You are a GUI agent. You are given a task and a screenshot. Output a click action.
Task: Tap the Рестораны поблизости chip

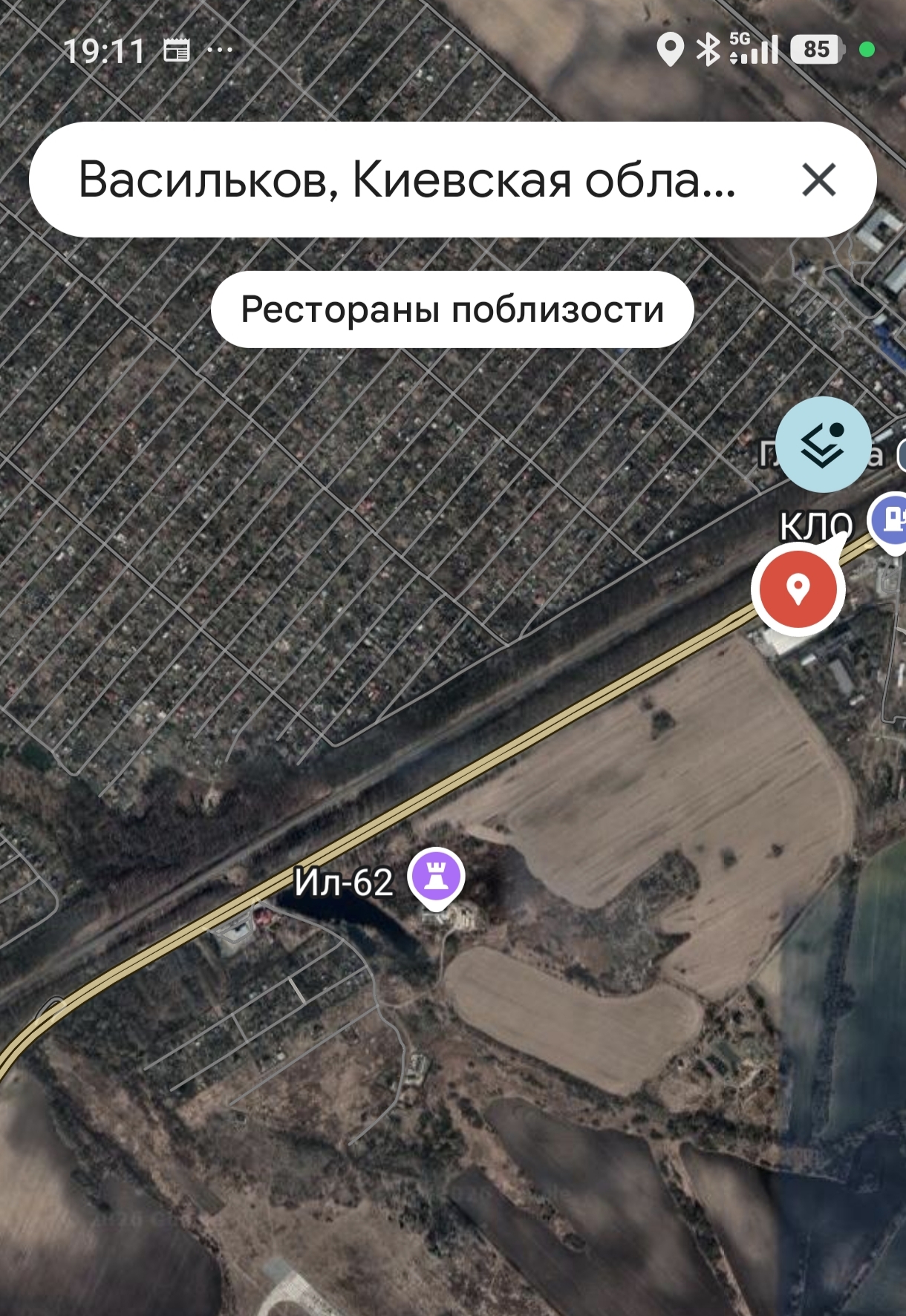(452, 310)
